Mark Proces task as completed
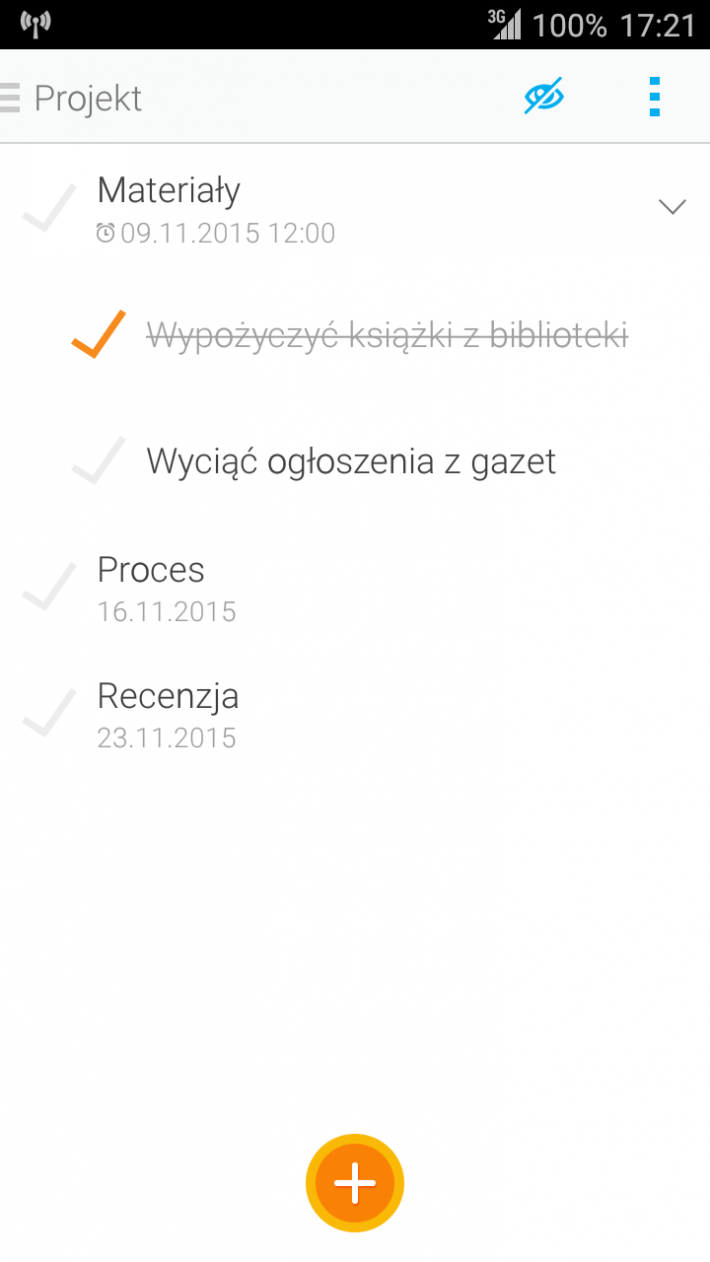710x1262 pixels. (x=49, y=587)
